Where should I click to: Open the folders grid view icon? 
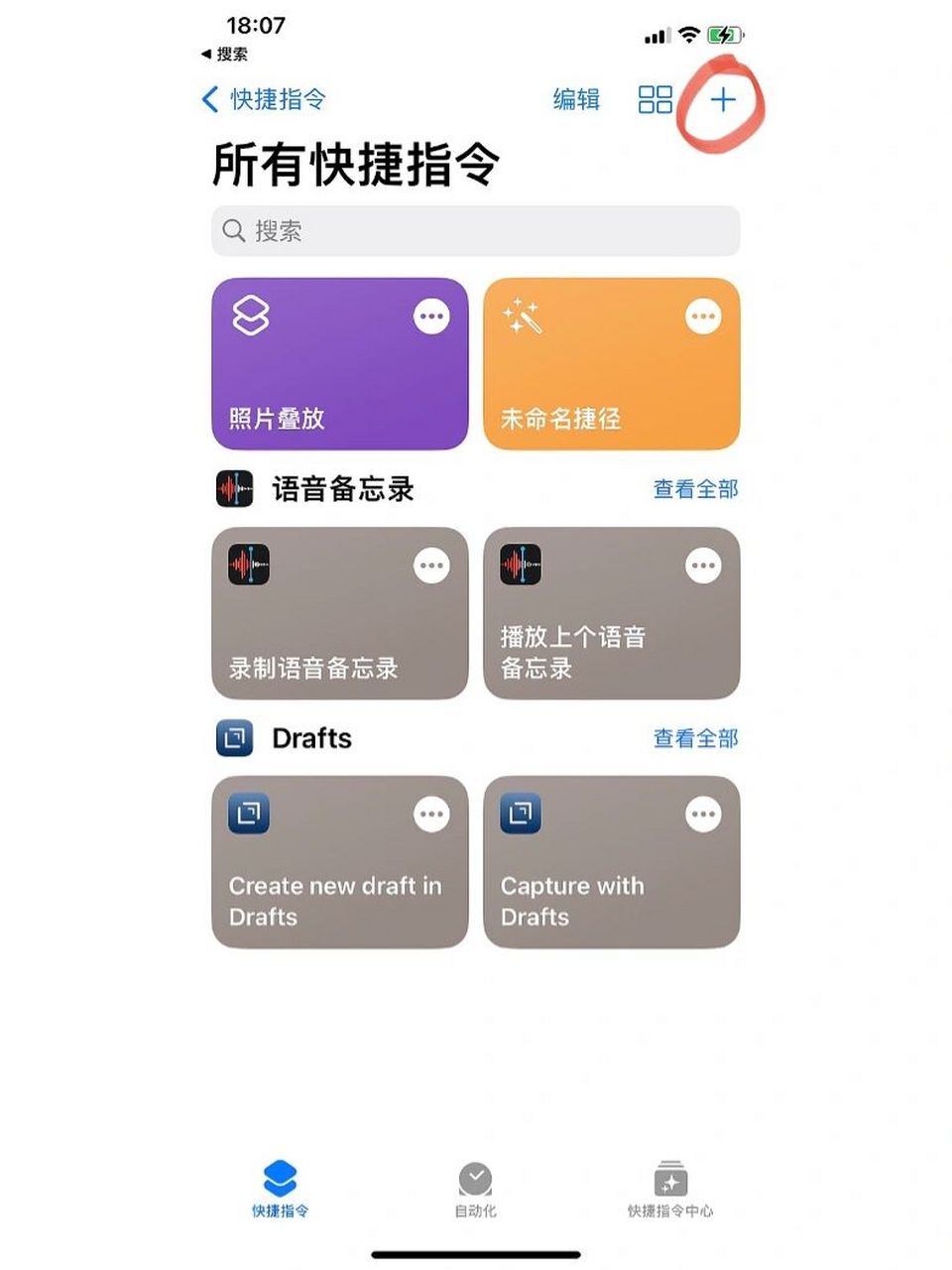click(654, 100)
